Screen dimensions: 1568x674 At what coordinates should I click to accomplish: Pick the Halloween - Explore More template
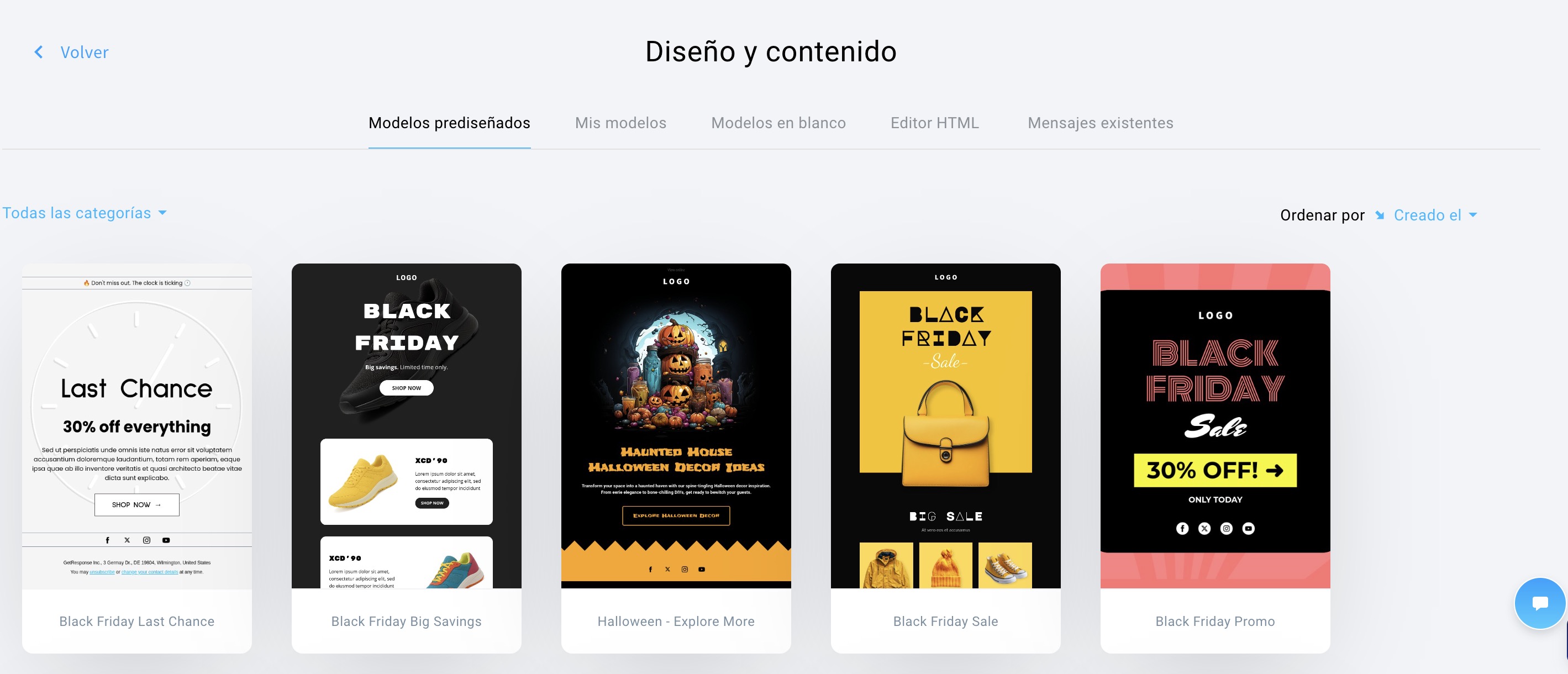pos(676,426)
